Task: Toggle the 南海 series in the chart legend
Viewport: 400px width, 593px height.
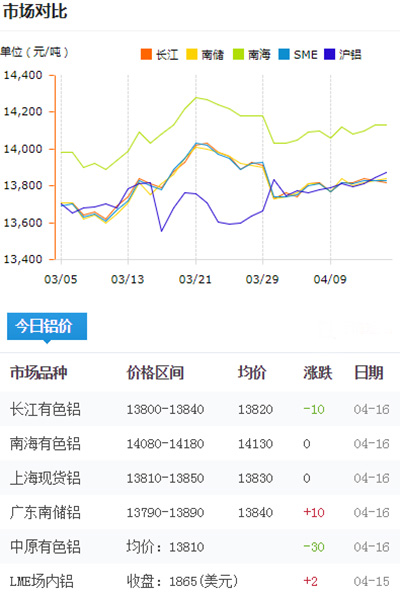Action: [251, 54]
